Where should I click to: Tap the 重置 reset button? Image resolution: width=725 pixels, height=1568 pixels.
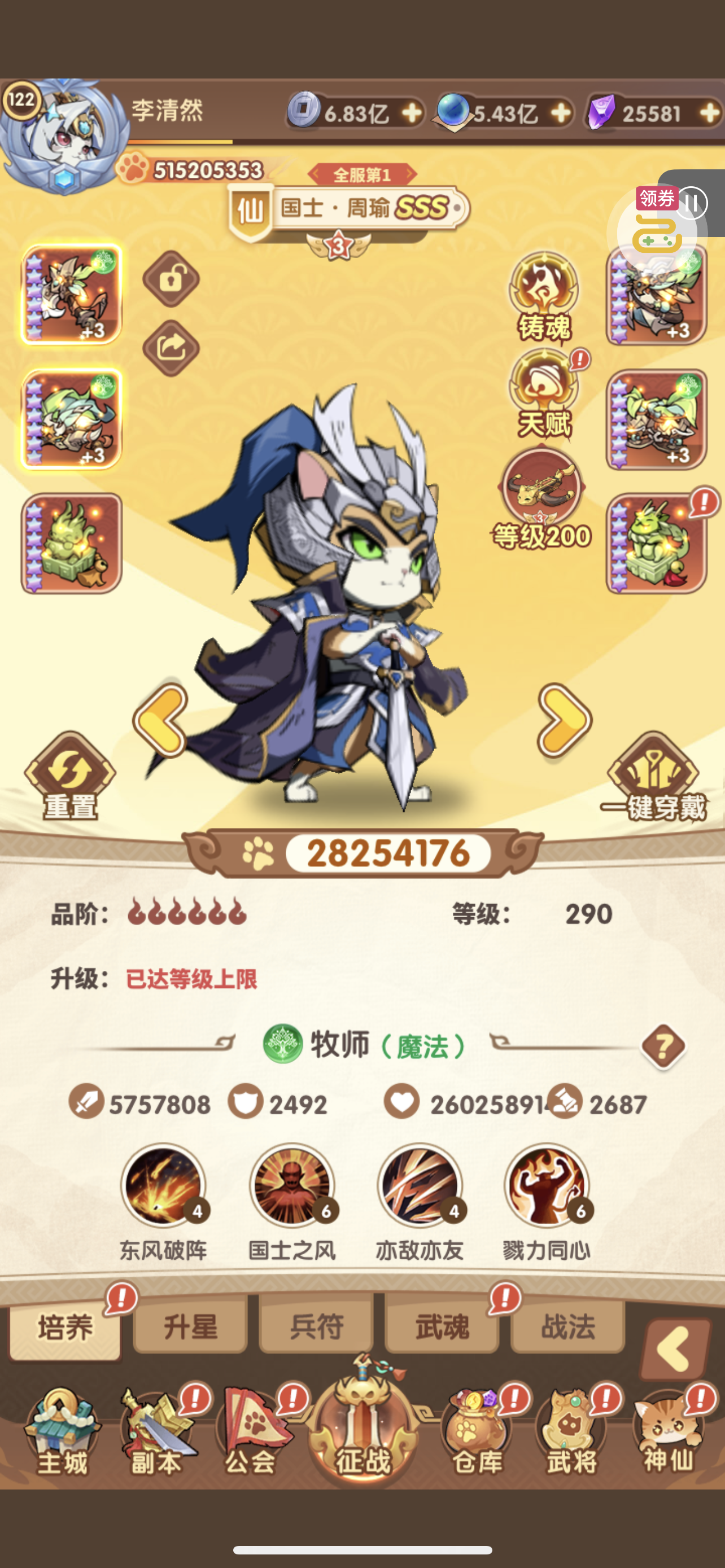[69, 775]
